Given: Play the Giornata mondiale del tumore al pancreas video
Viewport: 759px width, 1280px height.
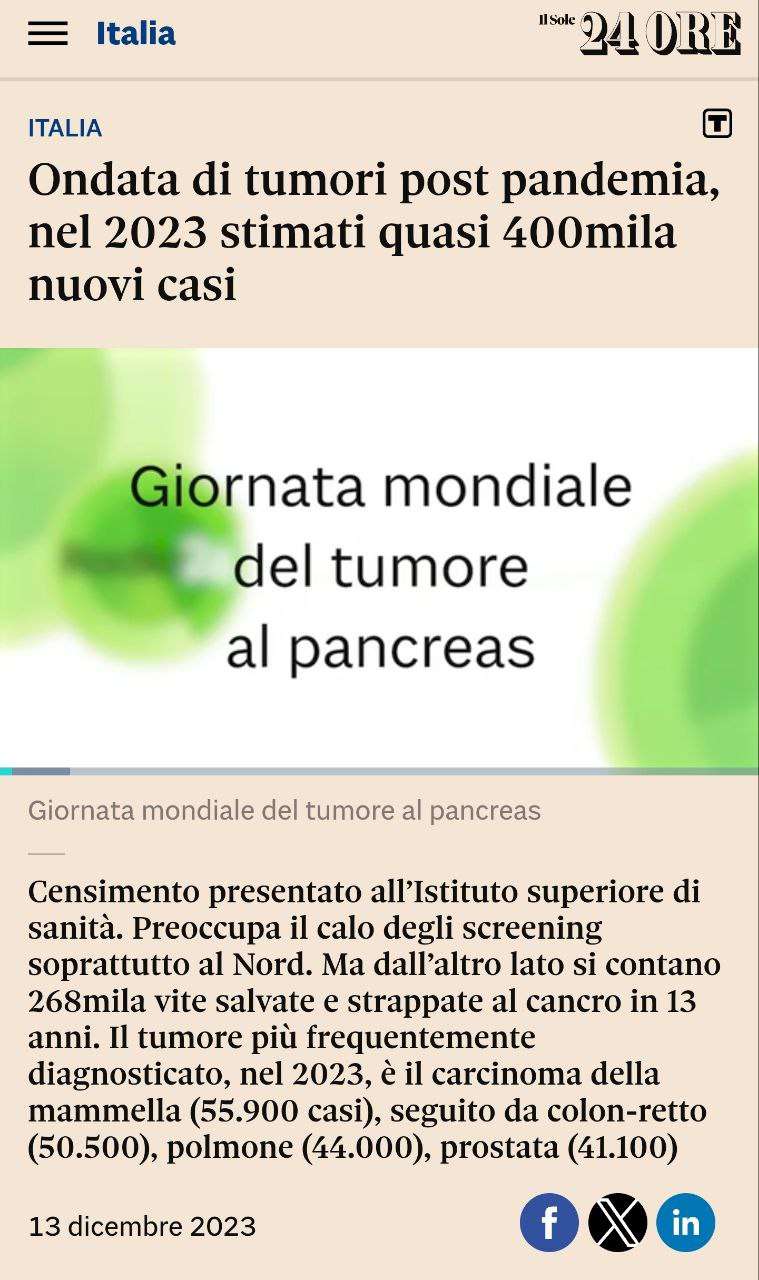Looking at the screenshot, I should coord(379,560).
